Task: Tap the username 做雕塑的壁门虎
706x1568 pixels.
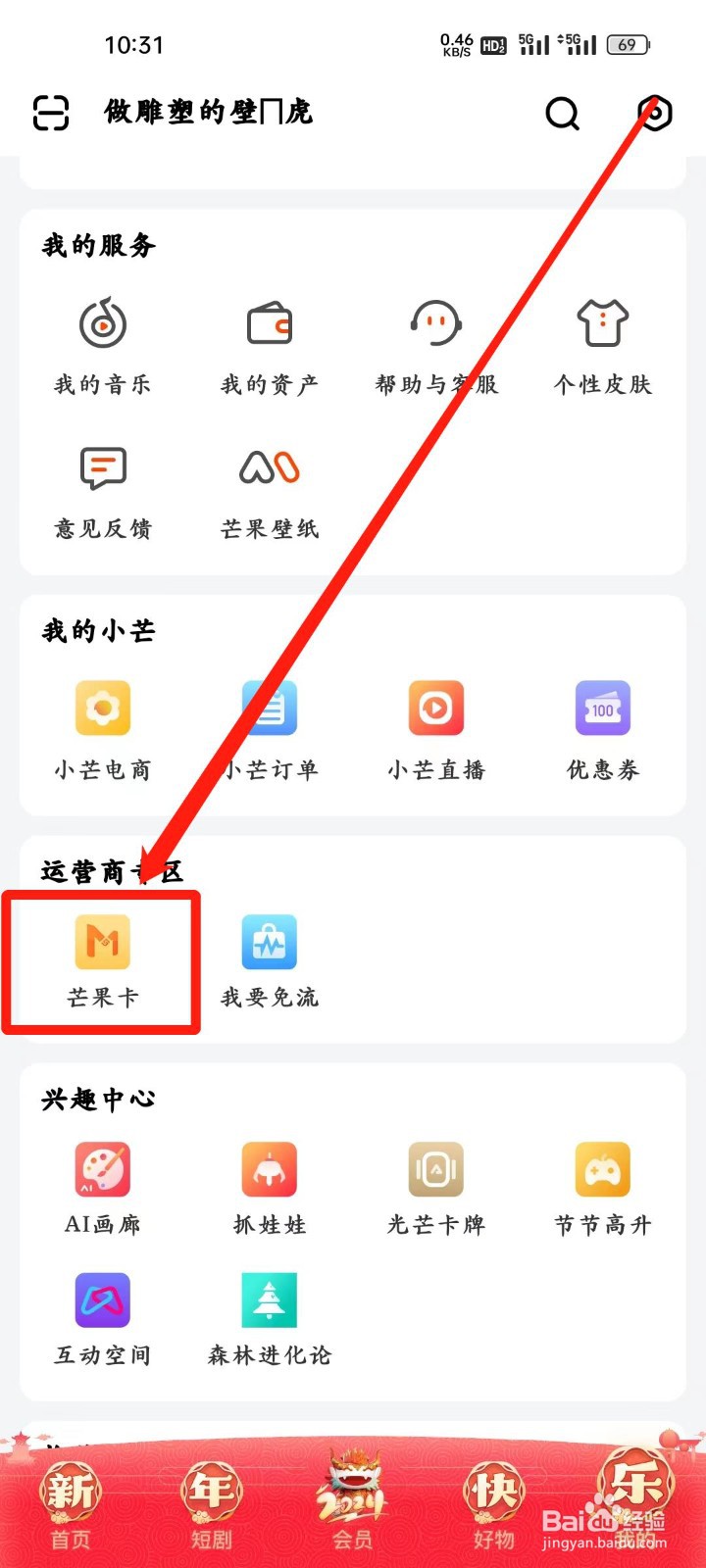Action: coord(208,112)
